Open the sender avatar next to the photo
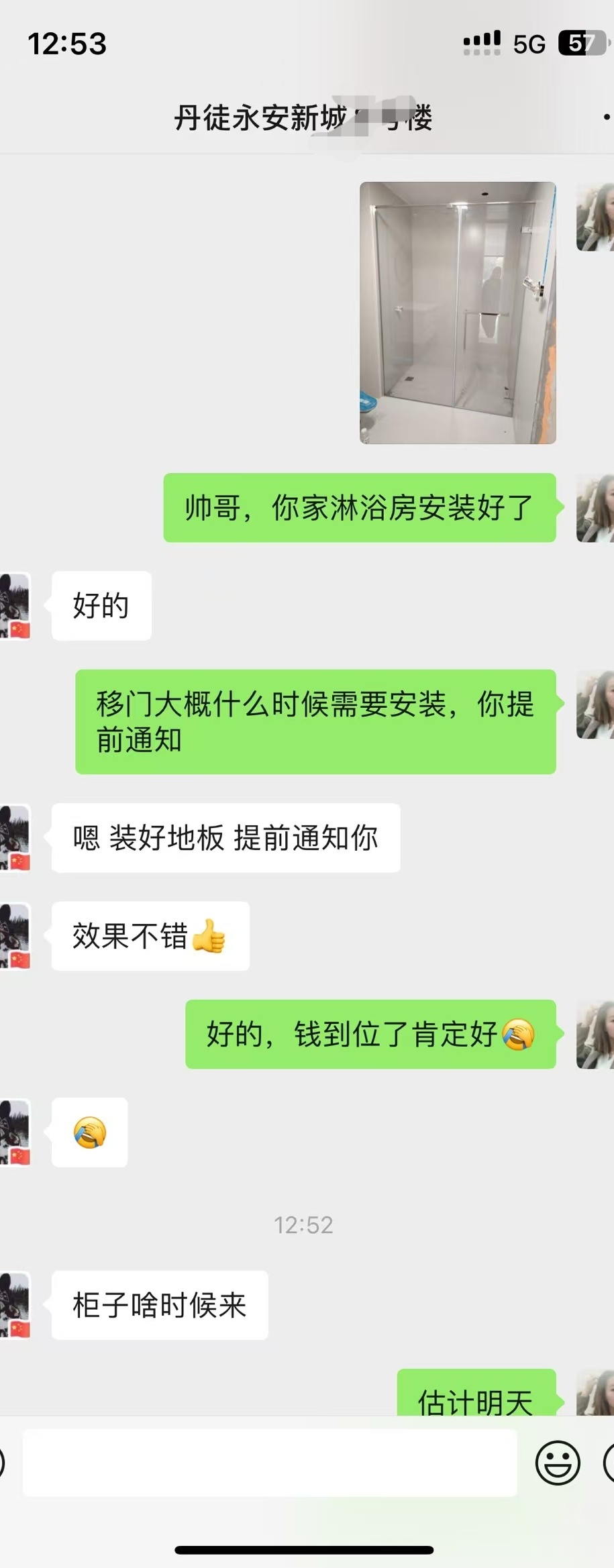This screenshot has height=1568, width=614. [x=595, y=217]
